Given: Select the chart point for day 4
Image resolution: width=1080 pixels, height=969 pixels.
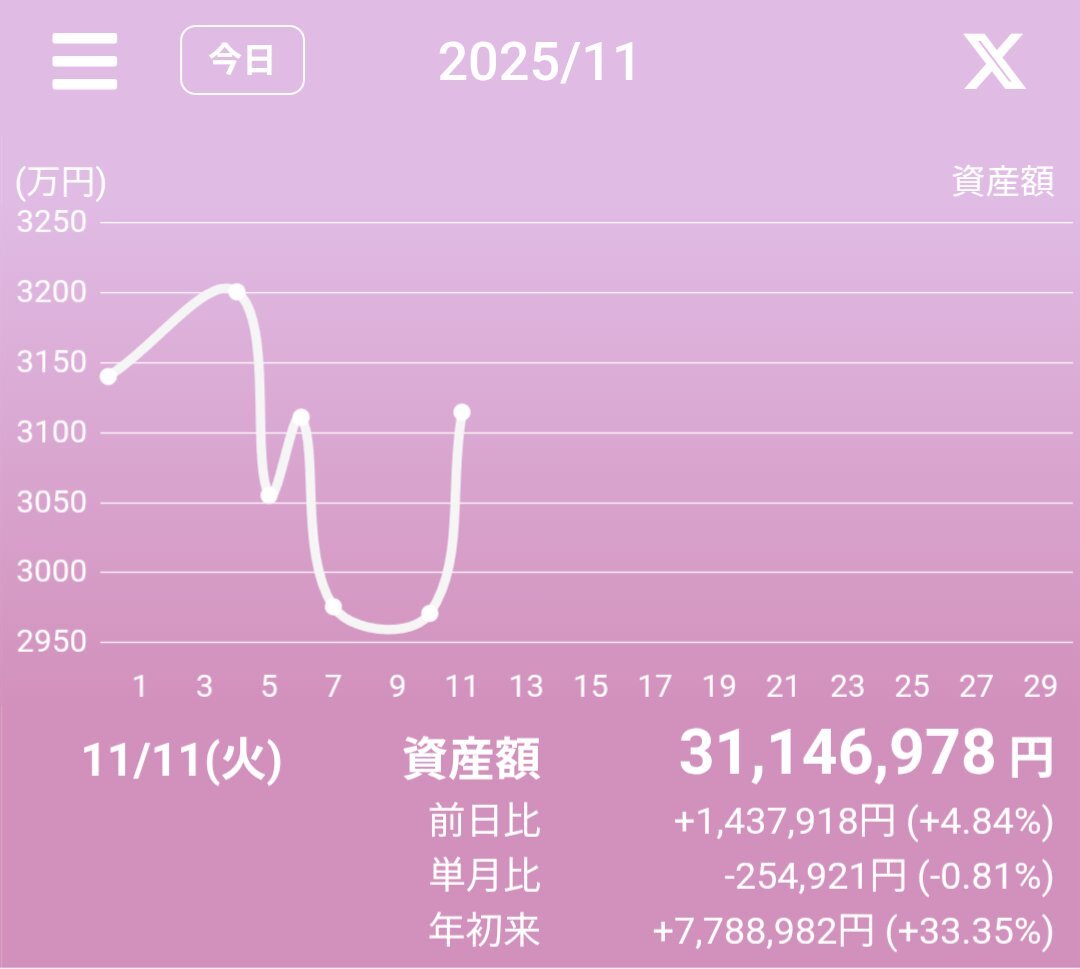Looking at the screenshot, I should (x=237, y=292).
